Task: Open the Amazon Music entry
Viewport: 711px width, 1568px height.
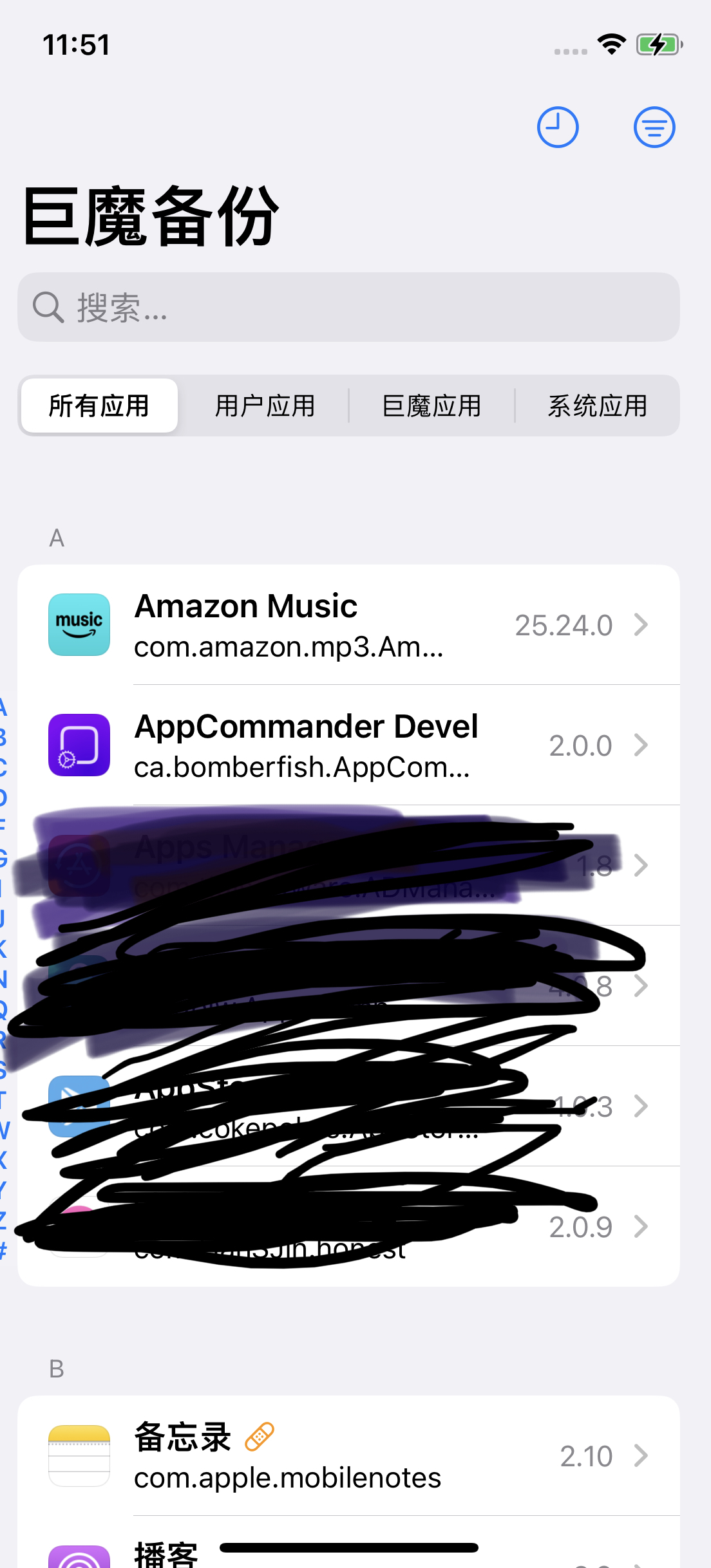Action: click(x=290, y=625)
